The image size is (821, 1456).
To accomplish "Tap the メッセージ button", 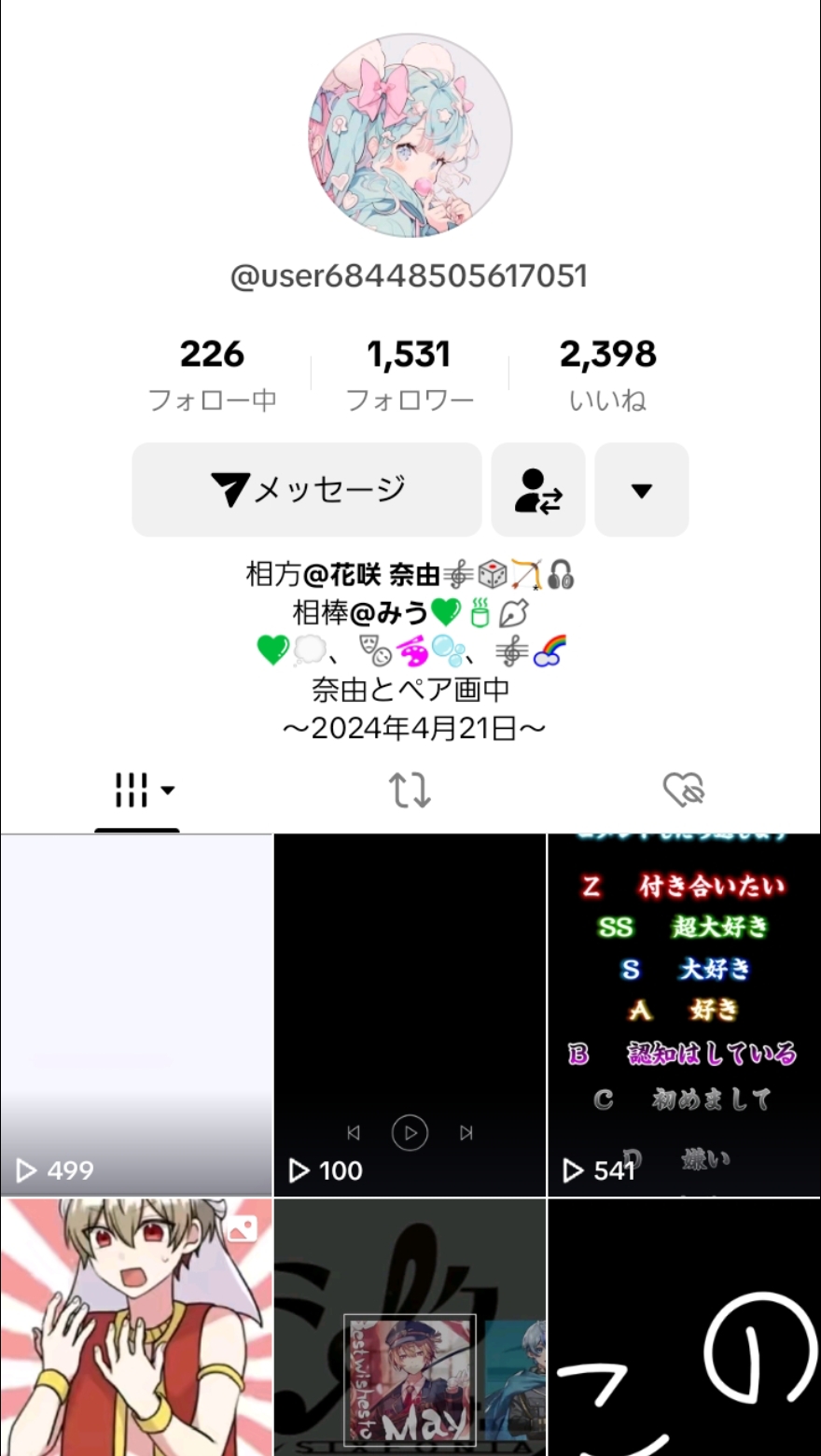I will (306, 490).
